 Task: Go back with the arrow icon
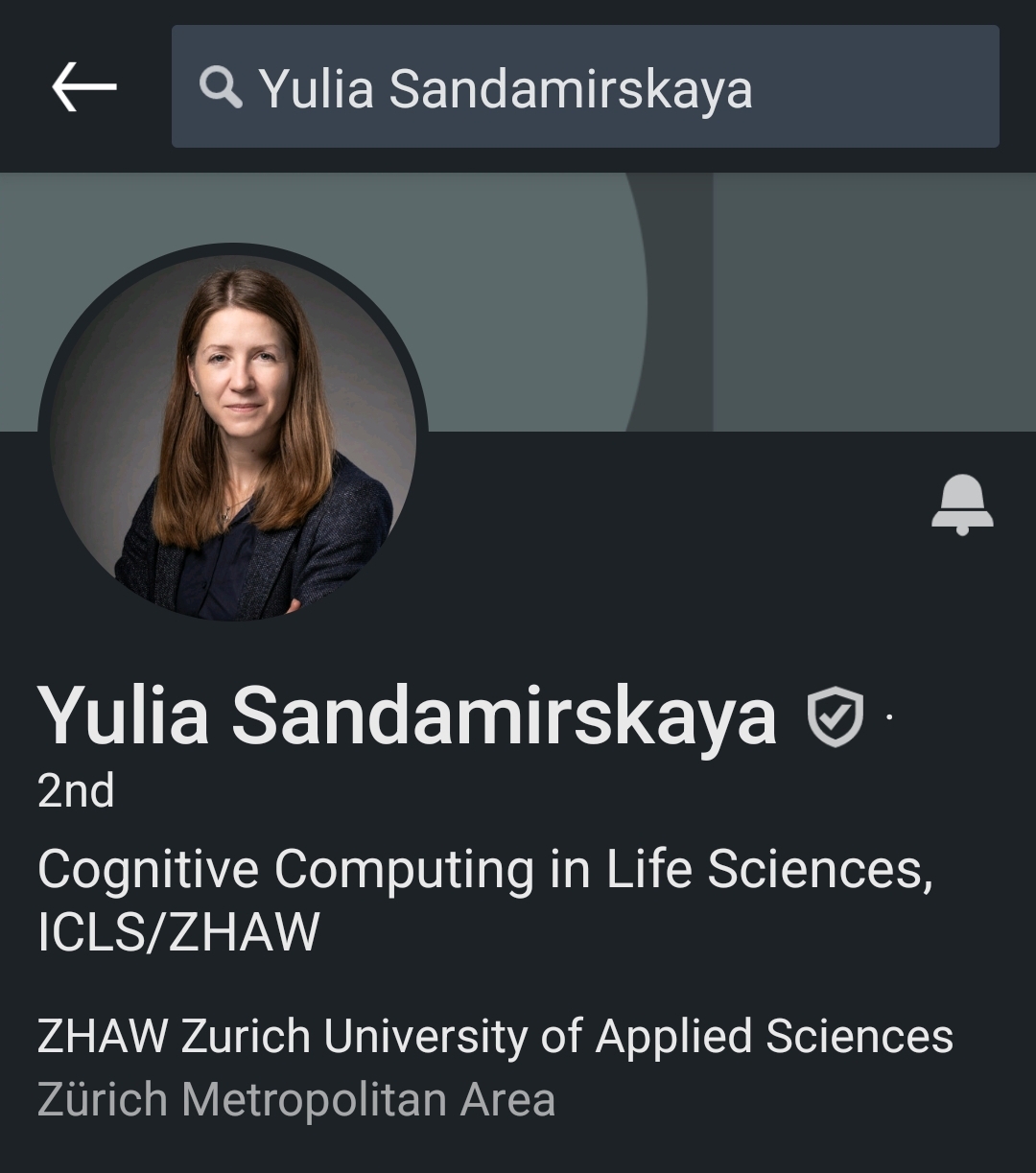(x=84, y=87)
